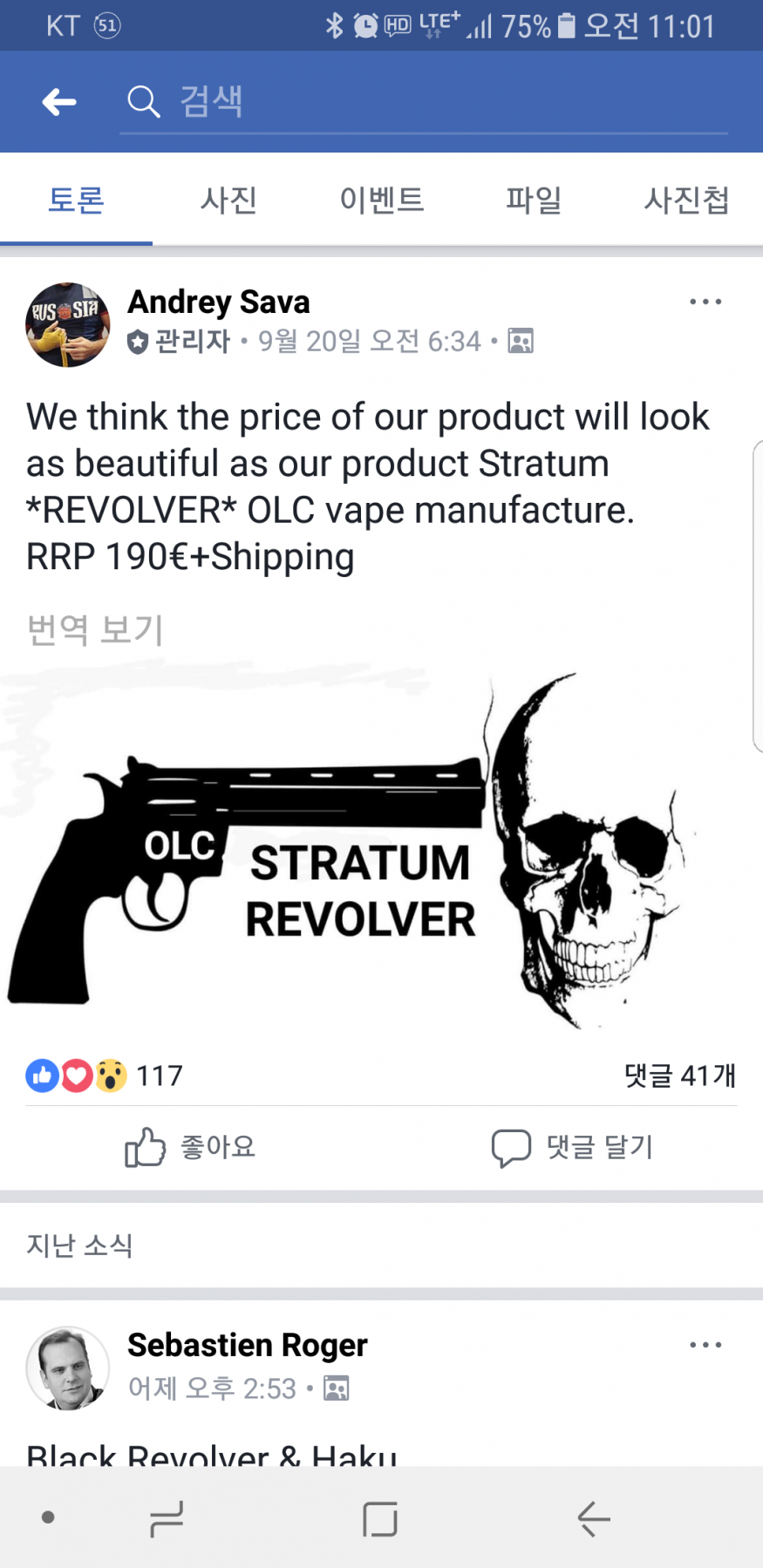Open options menu on Andrey Sava's post
The width and height of the screenshot is (763, 1568).
pos(705,302)
